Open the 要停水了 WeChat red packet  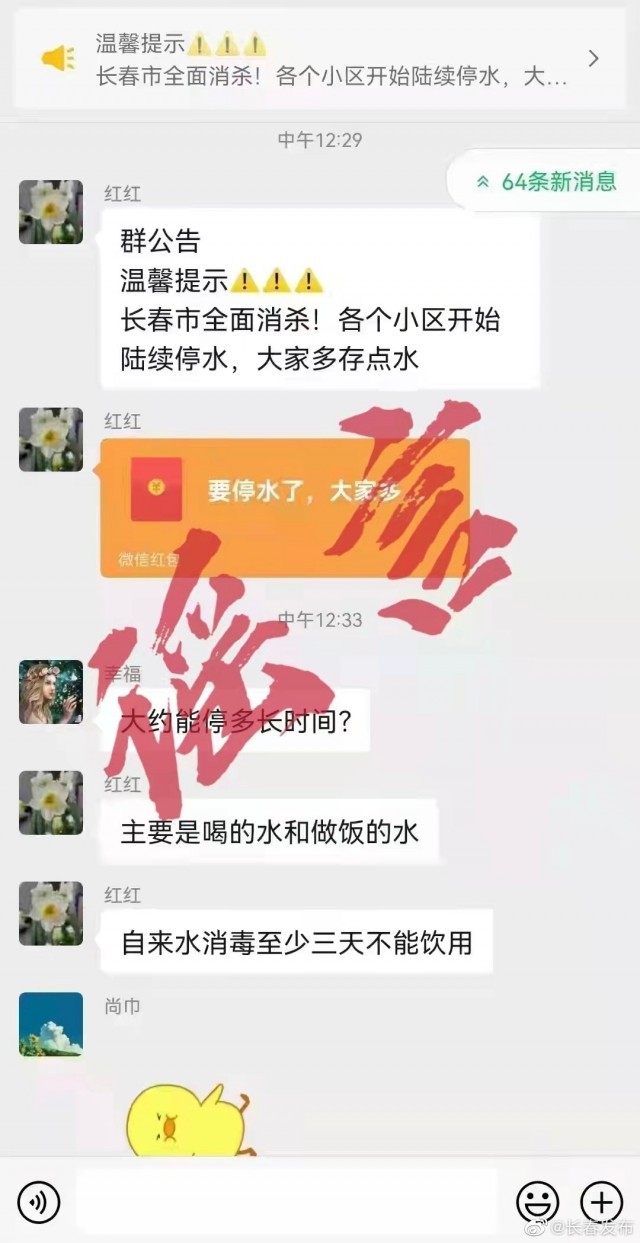[285, 508]
